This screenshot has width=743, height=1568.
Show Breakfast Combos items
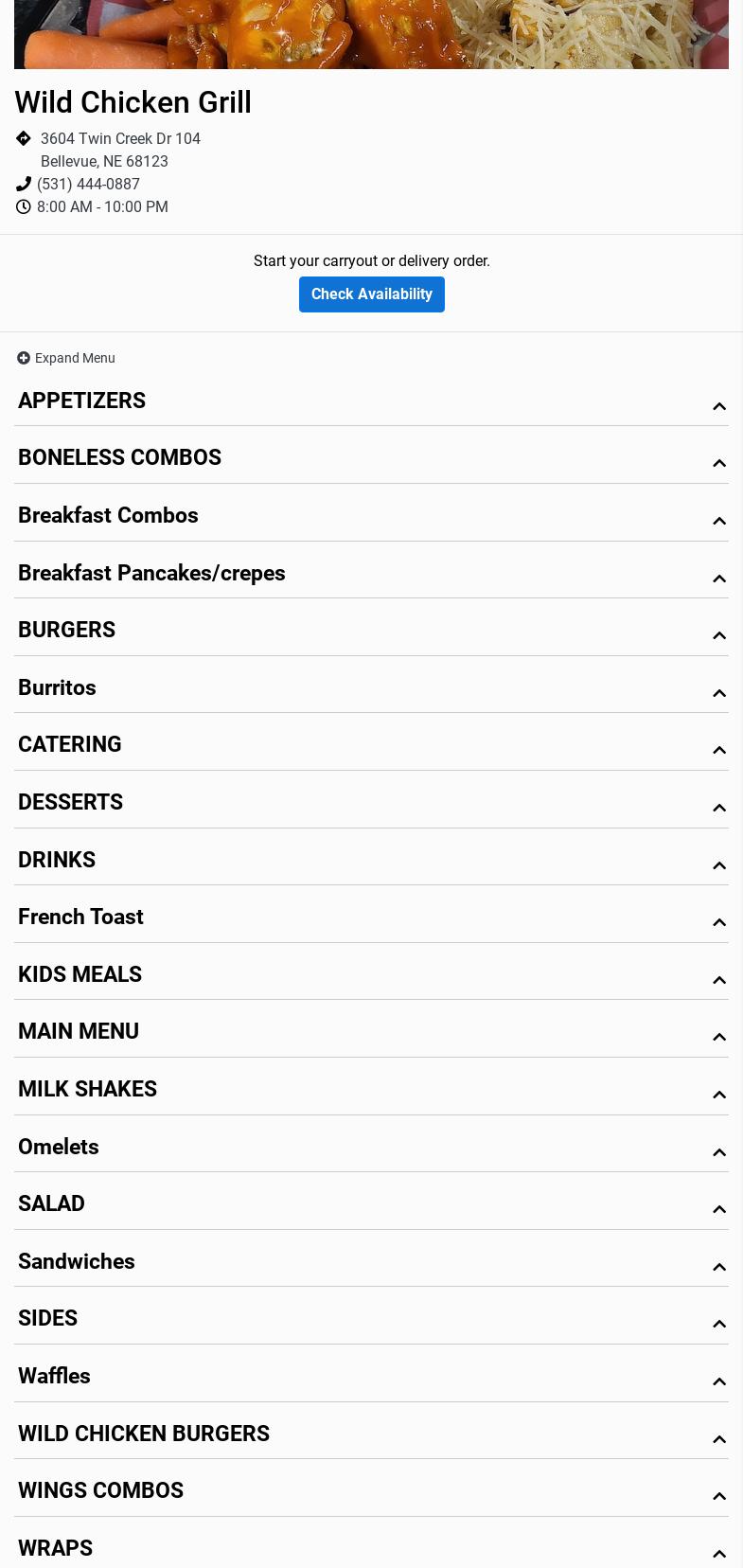[x=371, y=516]
